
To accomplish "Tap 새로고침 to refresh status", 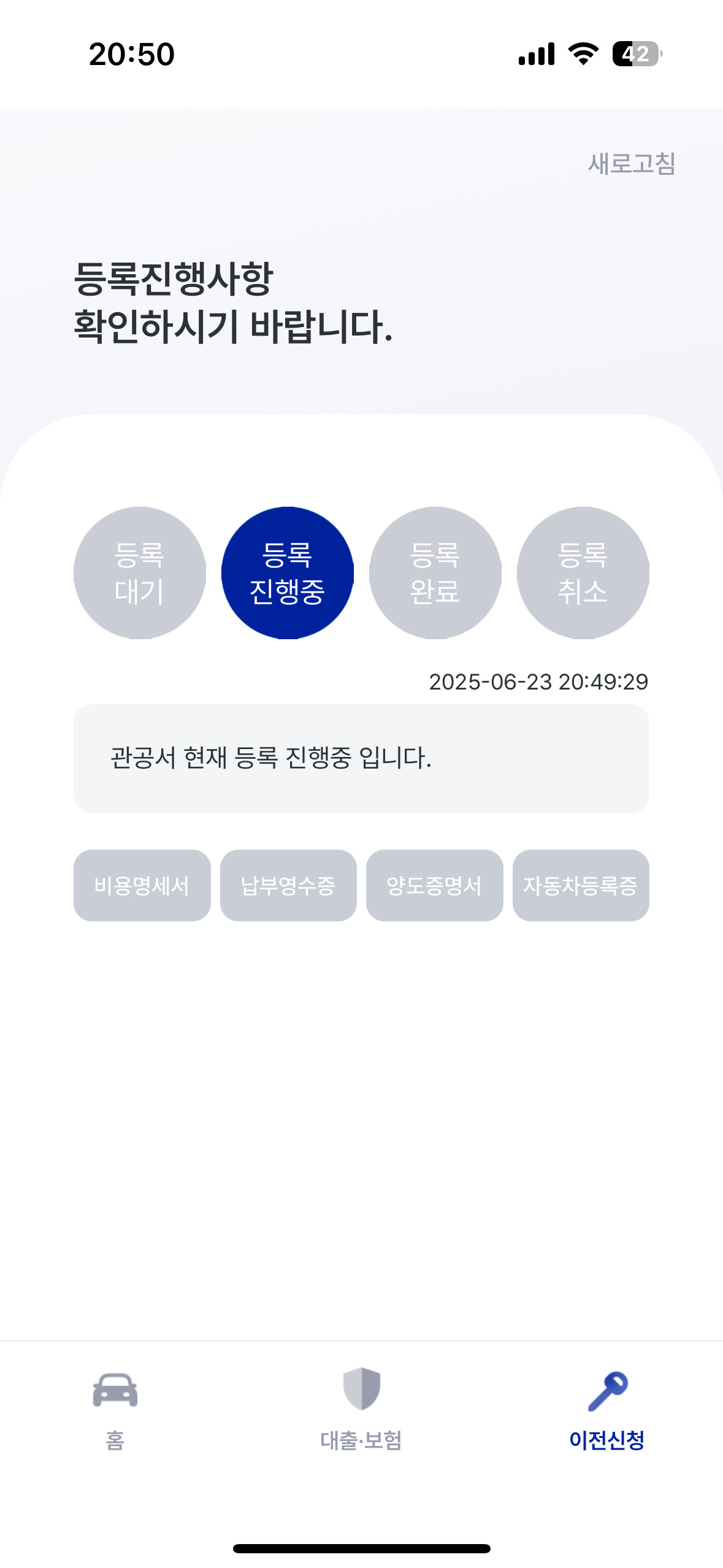I will tap(631, 164).
